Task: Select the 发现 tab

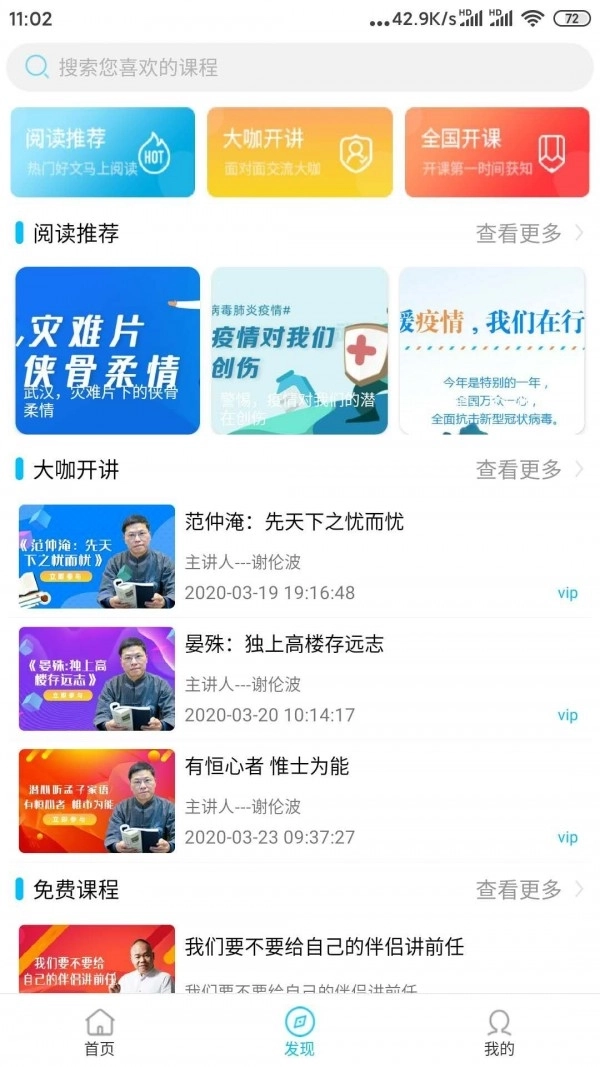Action: 299,1032
